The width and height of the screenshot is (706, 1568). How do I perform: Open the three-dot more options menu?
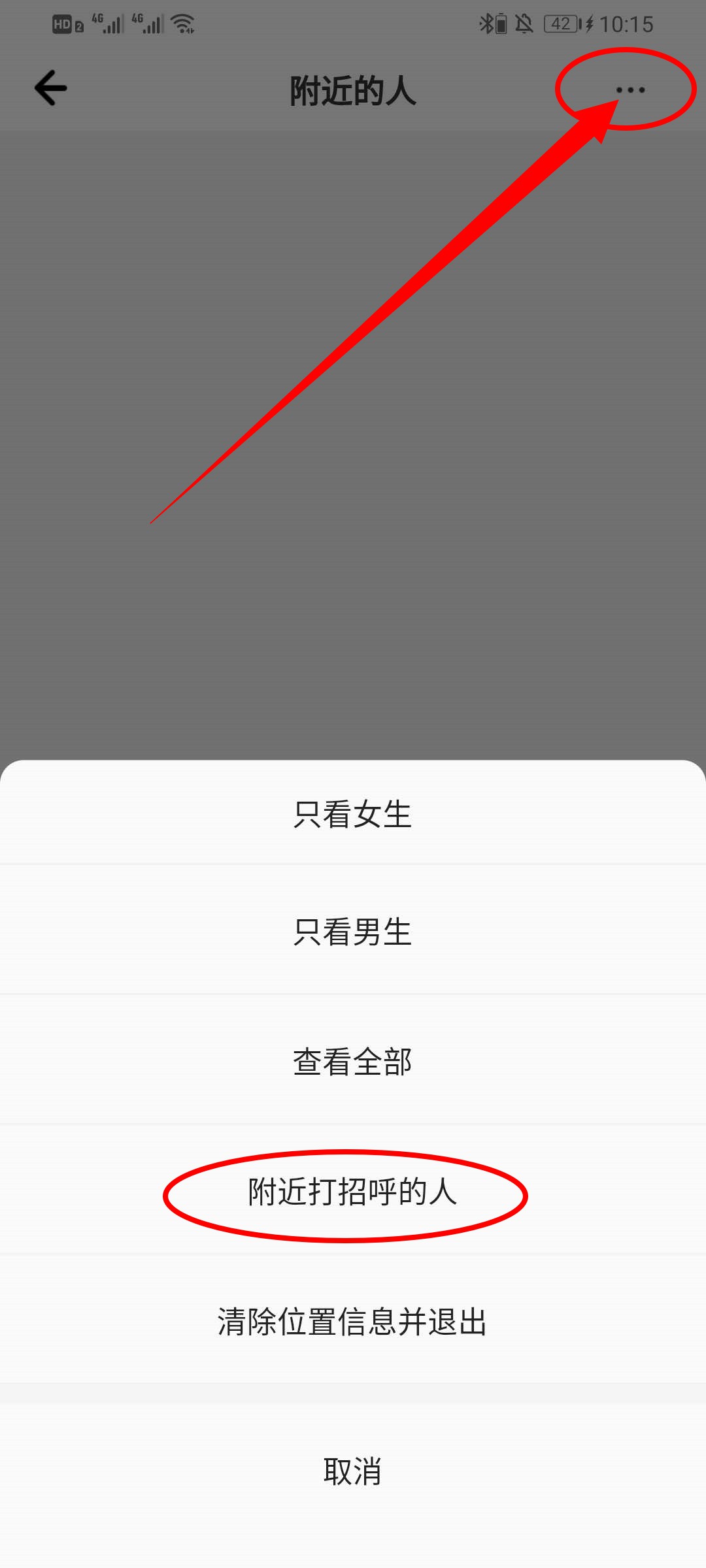point(630,90)
